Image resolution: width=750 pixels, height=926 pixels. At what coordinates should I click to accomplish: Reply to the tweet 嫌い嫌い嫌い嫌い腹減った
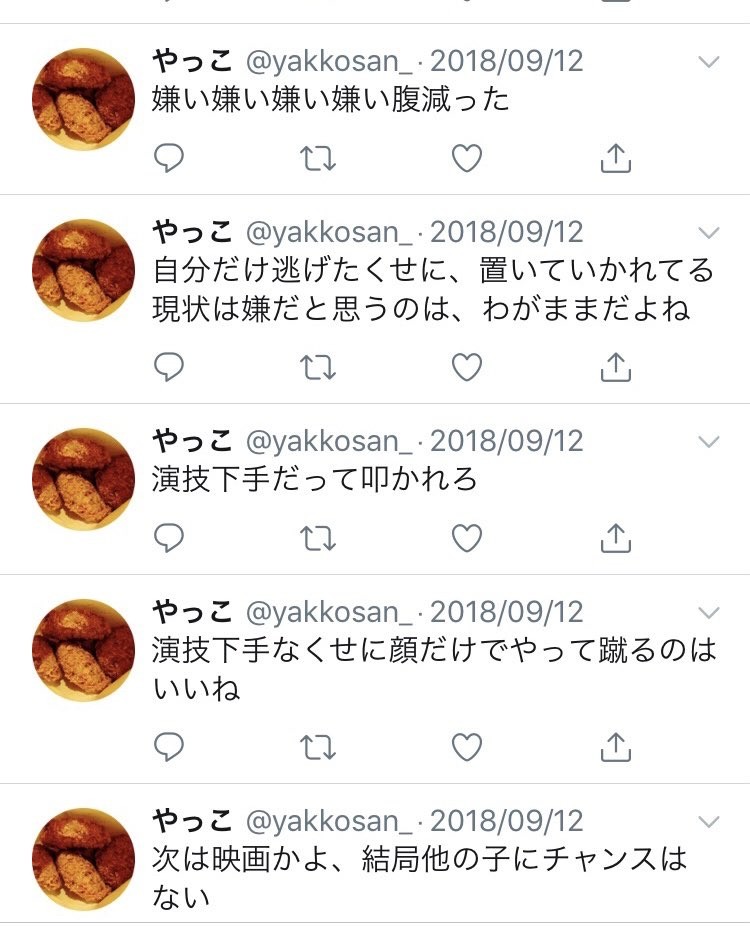click(169, 158)
